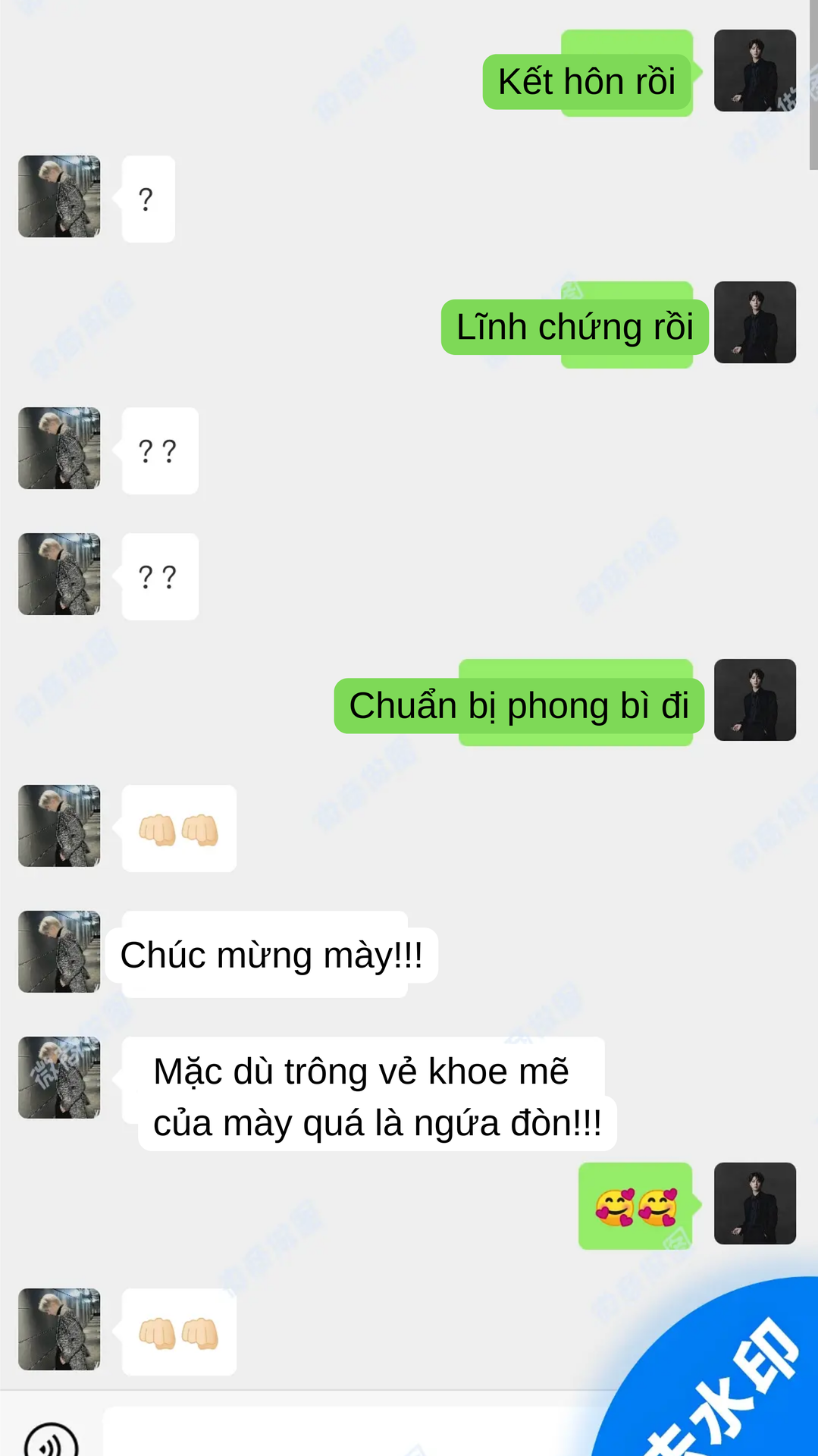Switch to voice message input
This screenshot has width=818, height=1456.
pyautogui.click(x=51, y=1440)
